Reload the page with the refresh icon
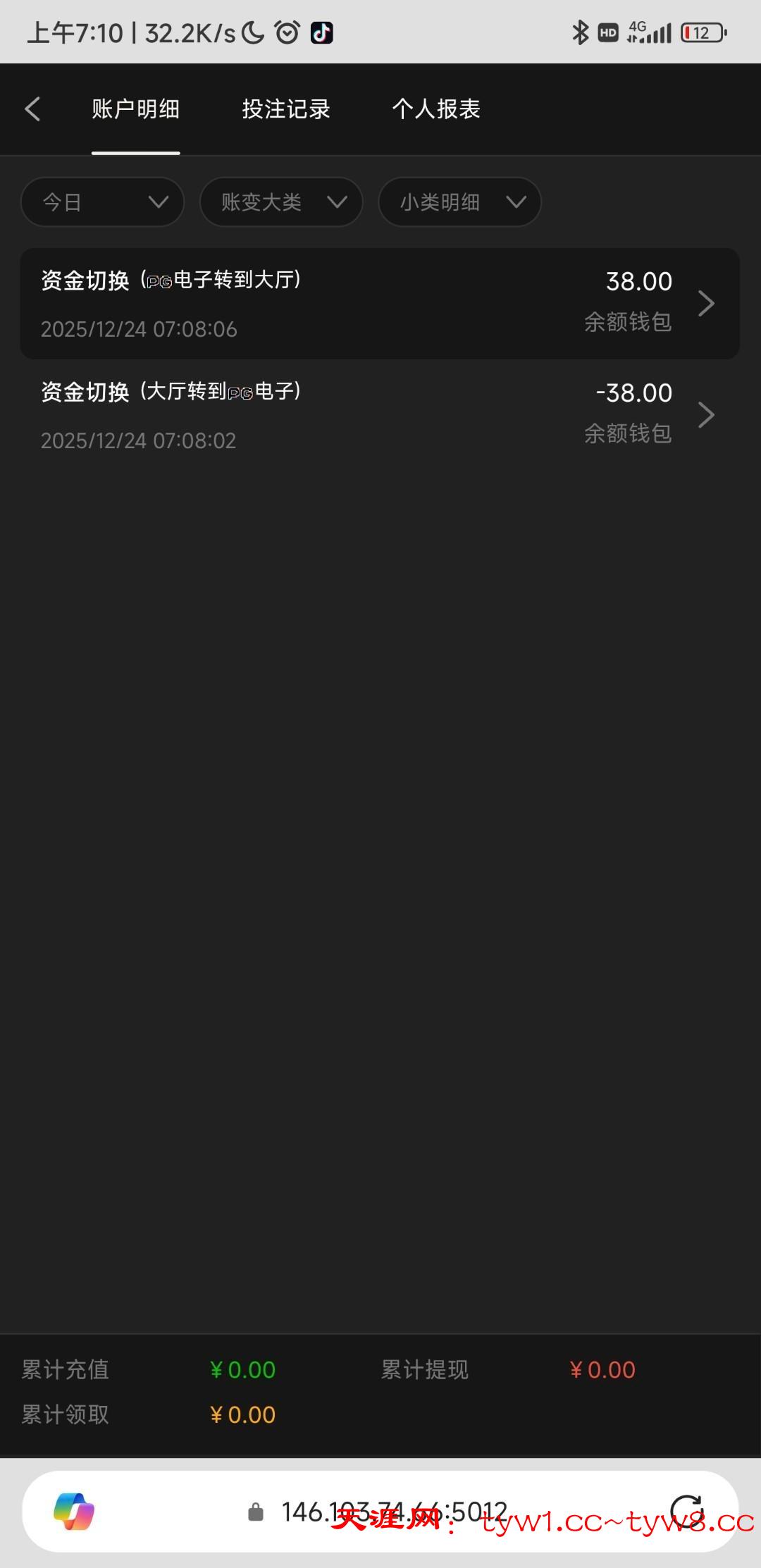Viewport: 761px width, 1568px height. 686,1510
